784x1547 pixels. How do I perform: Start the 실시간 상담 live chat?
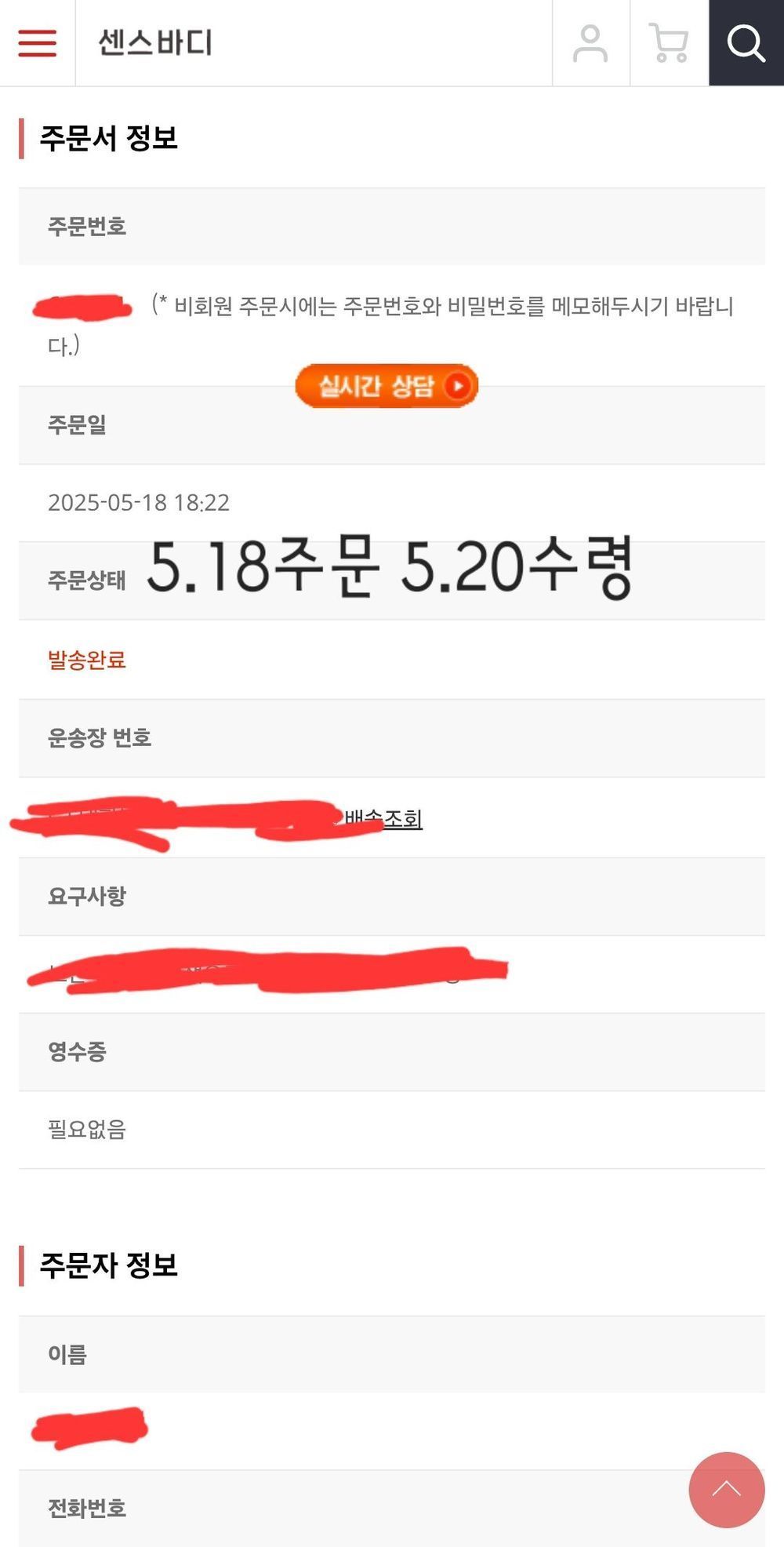387,386
